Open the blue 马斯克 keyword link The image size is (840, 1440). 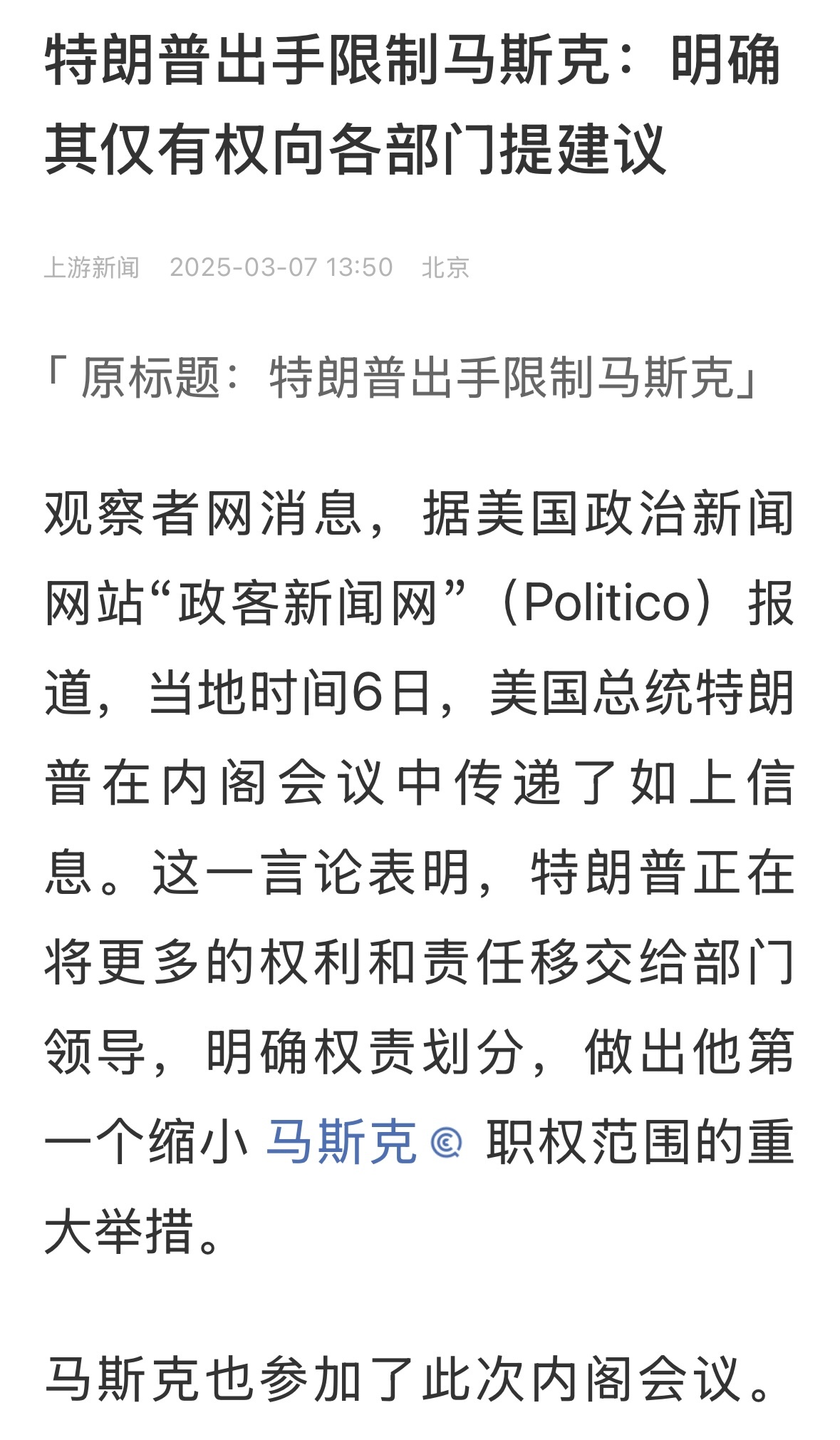(x=342, y=1142)
